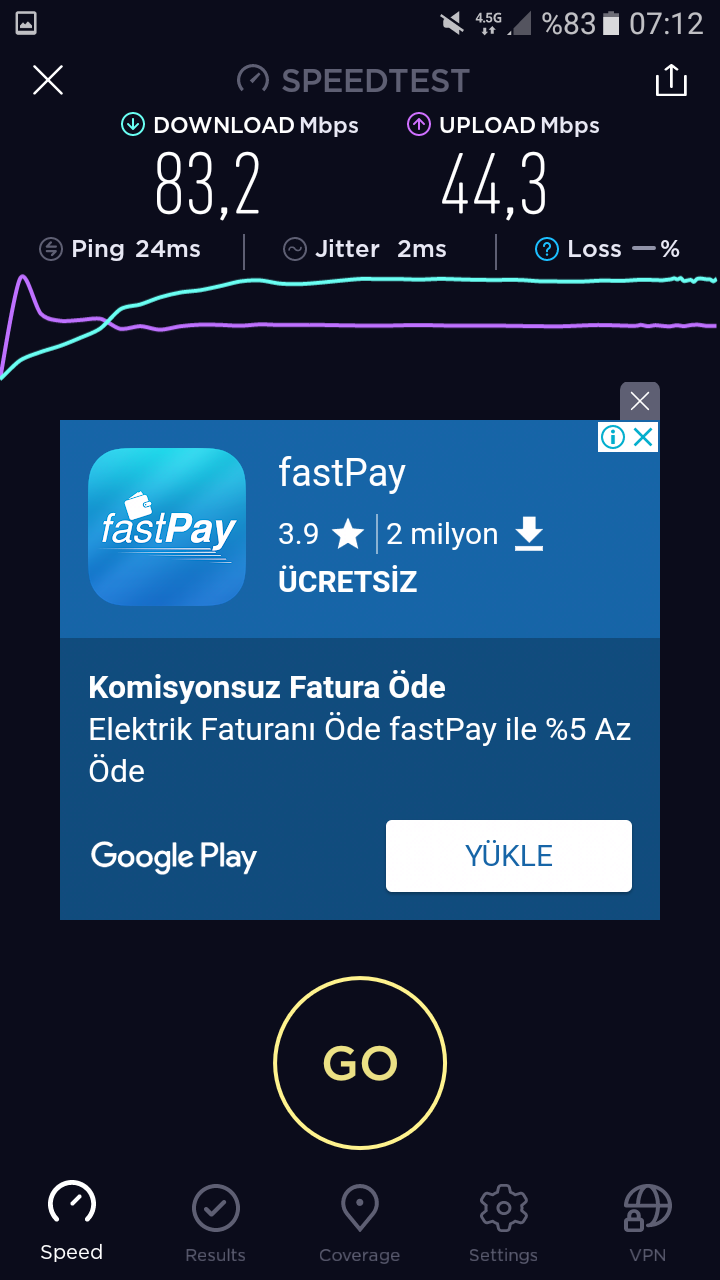This screenshot has height=1280, width=720.
Task: Open the ad info icon
Action: 613,437
